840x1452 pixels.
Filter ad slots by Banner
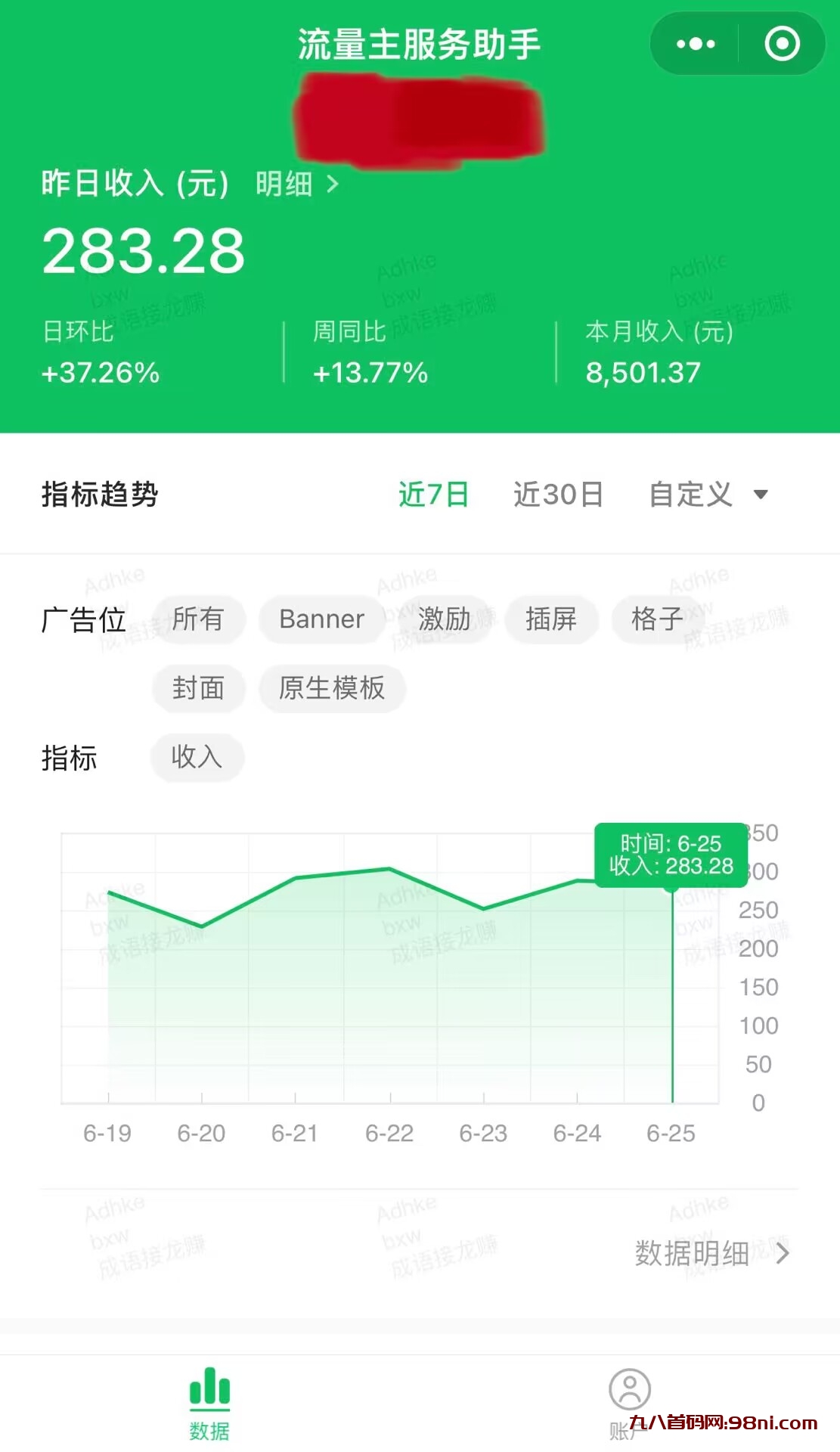(x=321, y=619)
